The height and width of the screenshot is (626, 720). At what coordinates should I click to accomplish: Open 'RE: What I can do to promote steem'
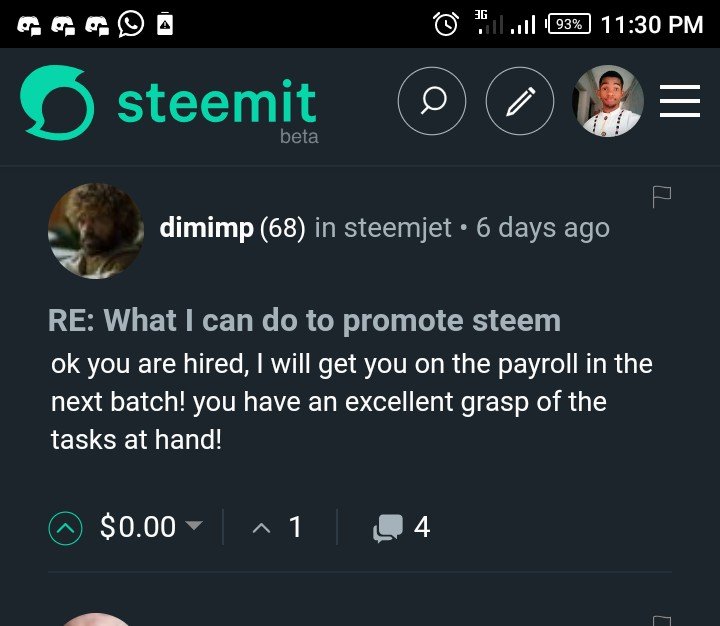(304, 321)
